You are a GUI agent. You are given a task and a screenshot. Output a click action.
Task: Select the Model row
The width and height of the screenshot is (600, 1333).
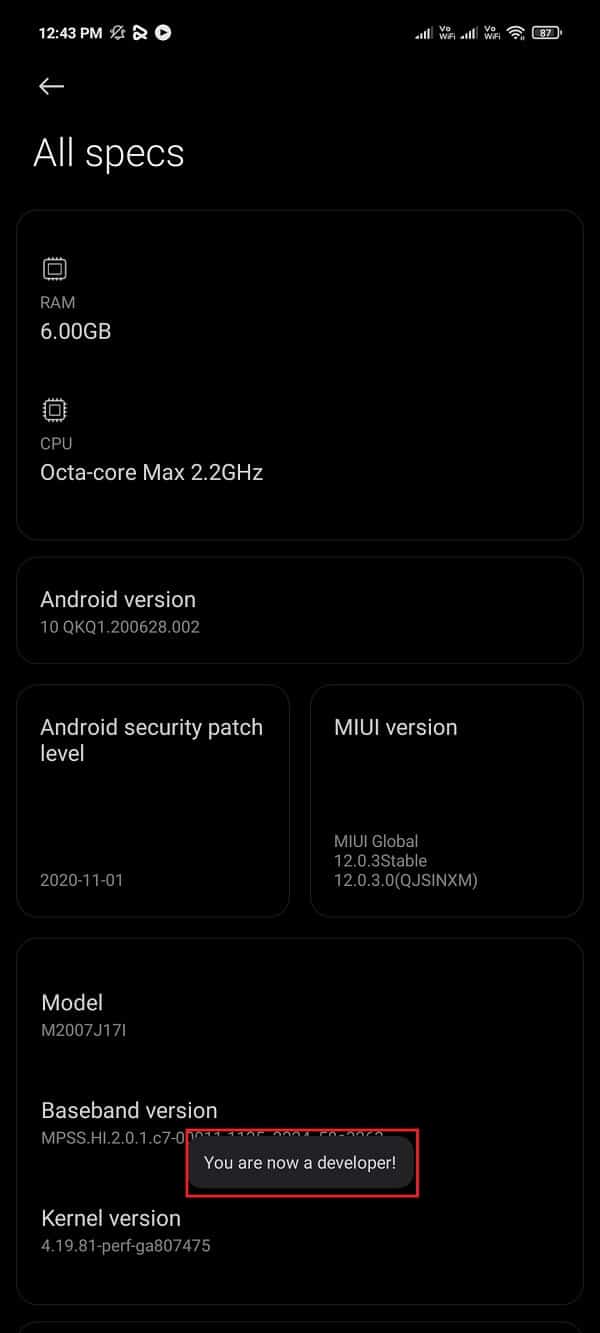[x=84, y=1014]
